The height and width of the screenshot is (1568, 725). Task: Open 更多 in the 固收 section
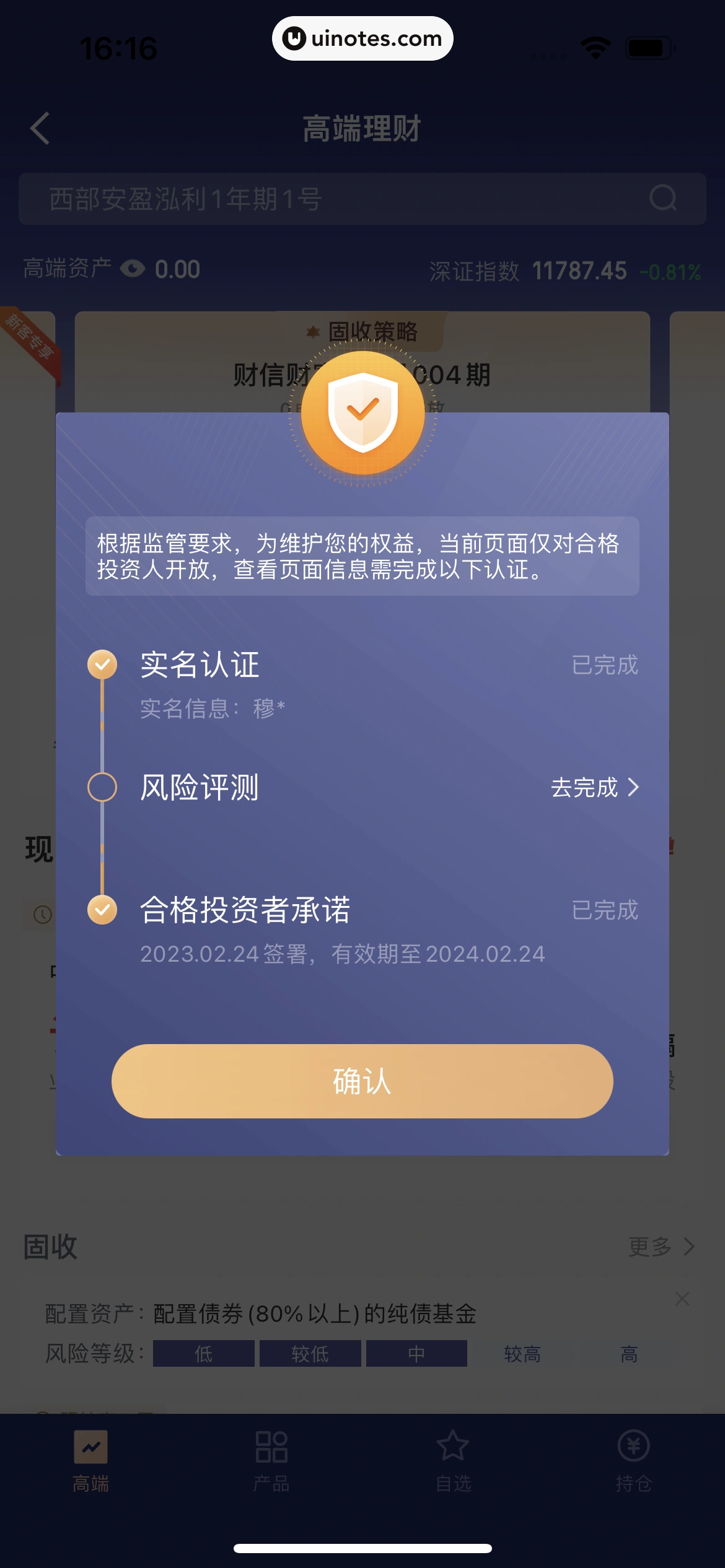pyautogui.click(x=661, y=1246)
